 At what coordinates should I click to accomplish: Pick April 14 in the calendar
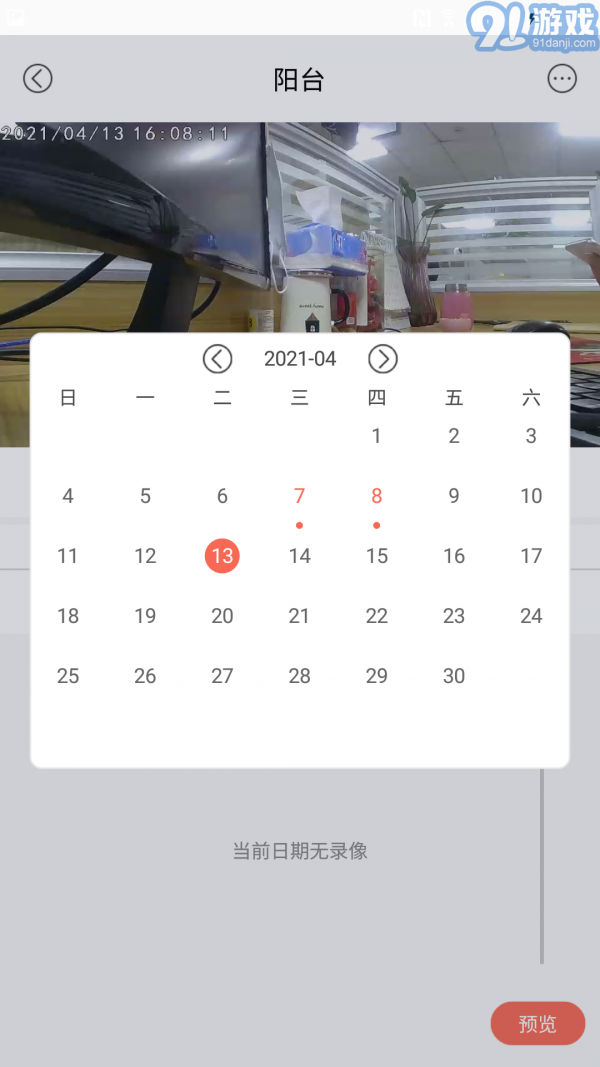click(299, 556)
